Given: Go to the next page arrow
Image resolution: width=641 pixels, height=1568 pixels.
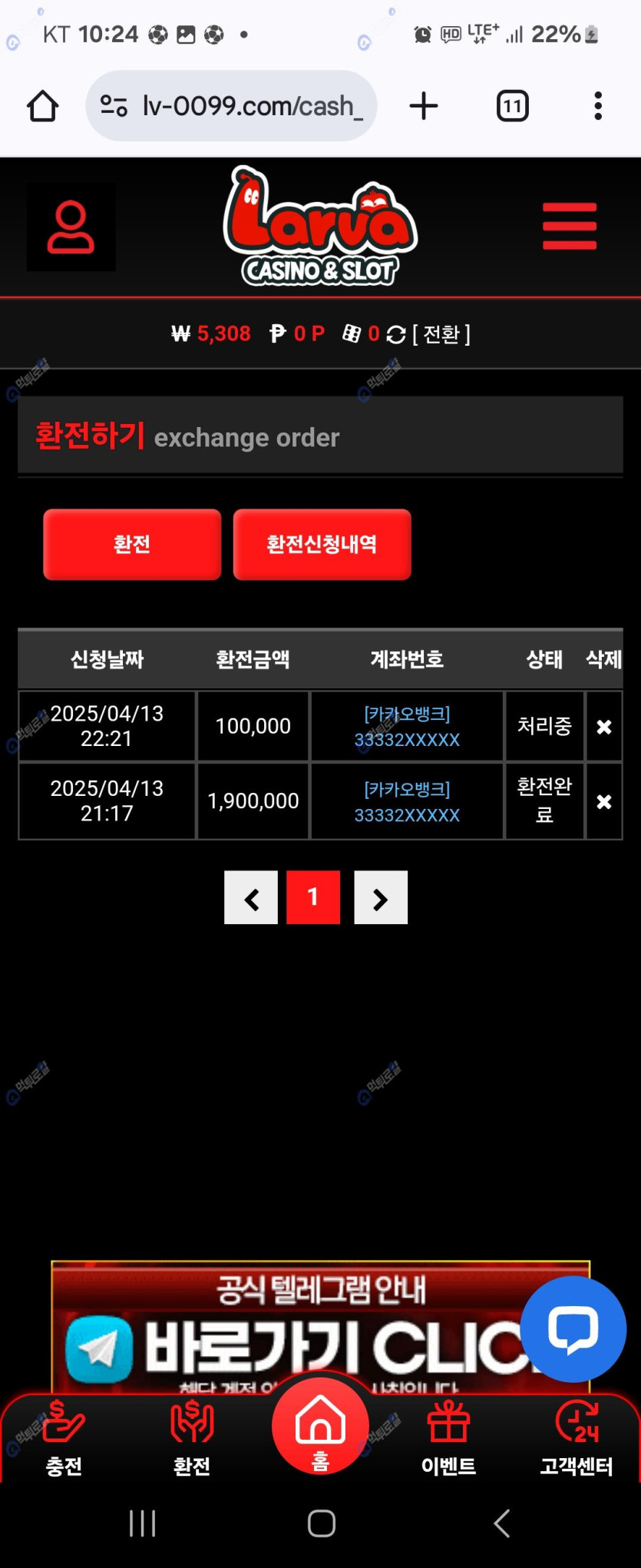Looking at the screenshot, I should pyautogui.click(x=381, y=897).
